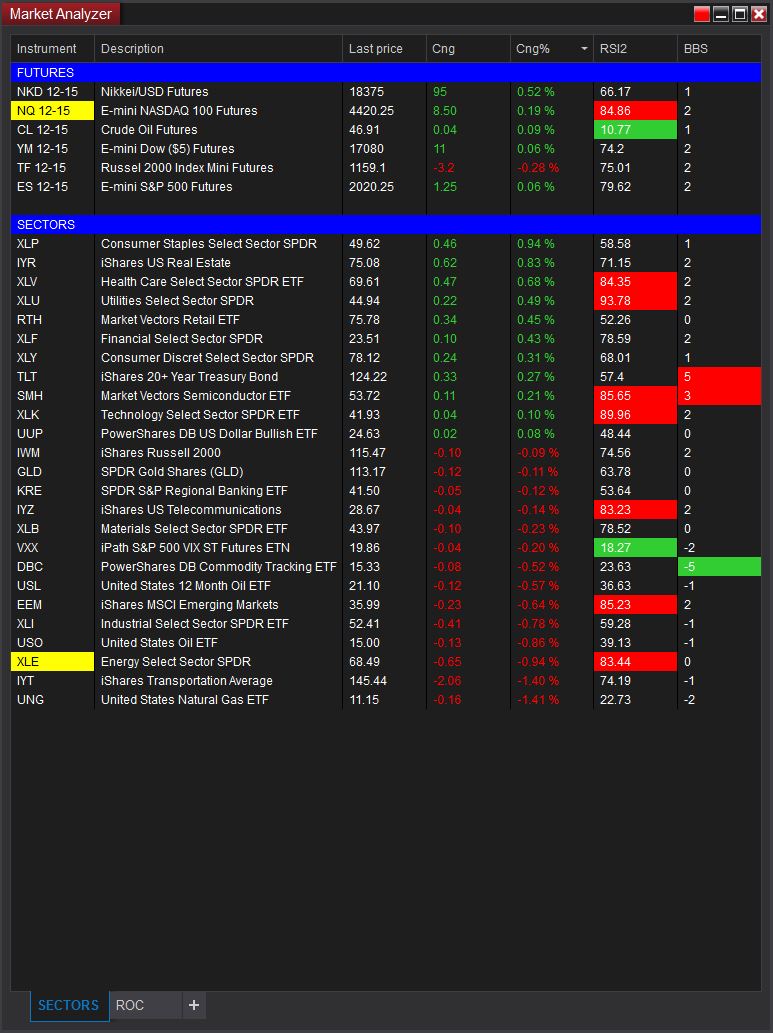Close the Market Analyzer window
773x1033 pixels.
pyautogui.click(x=758, y=14)
